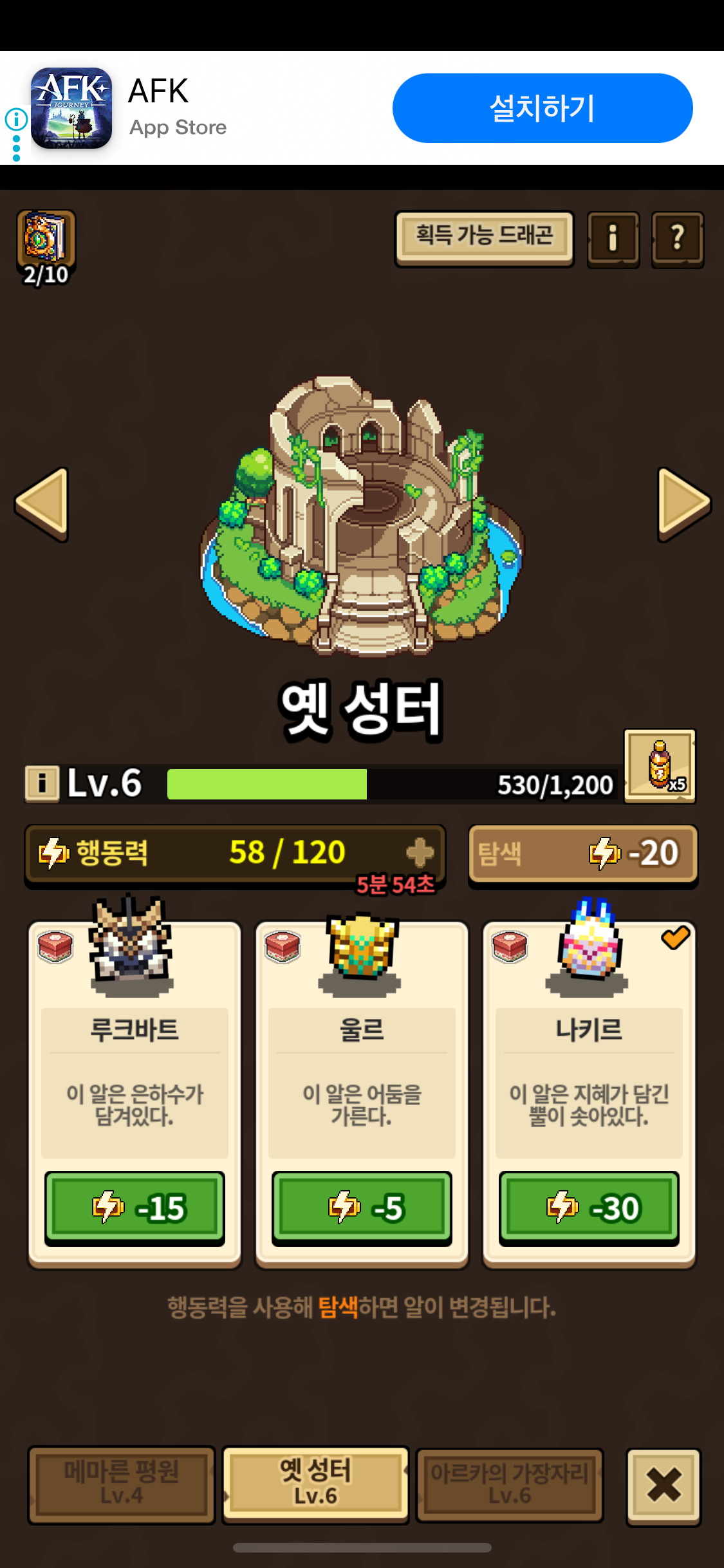Open the info panel button
Image resolution: width=724 pixels, height=1568 pixels.
click(x=613, y=239)
